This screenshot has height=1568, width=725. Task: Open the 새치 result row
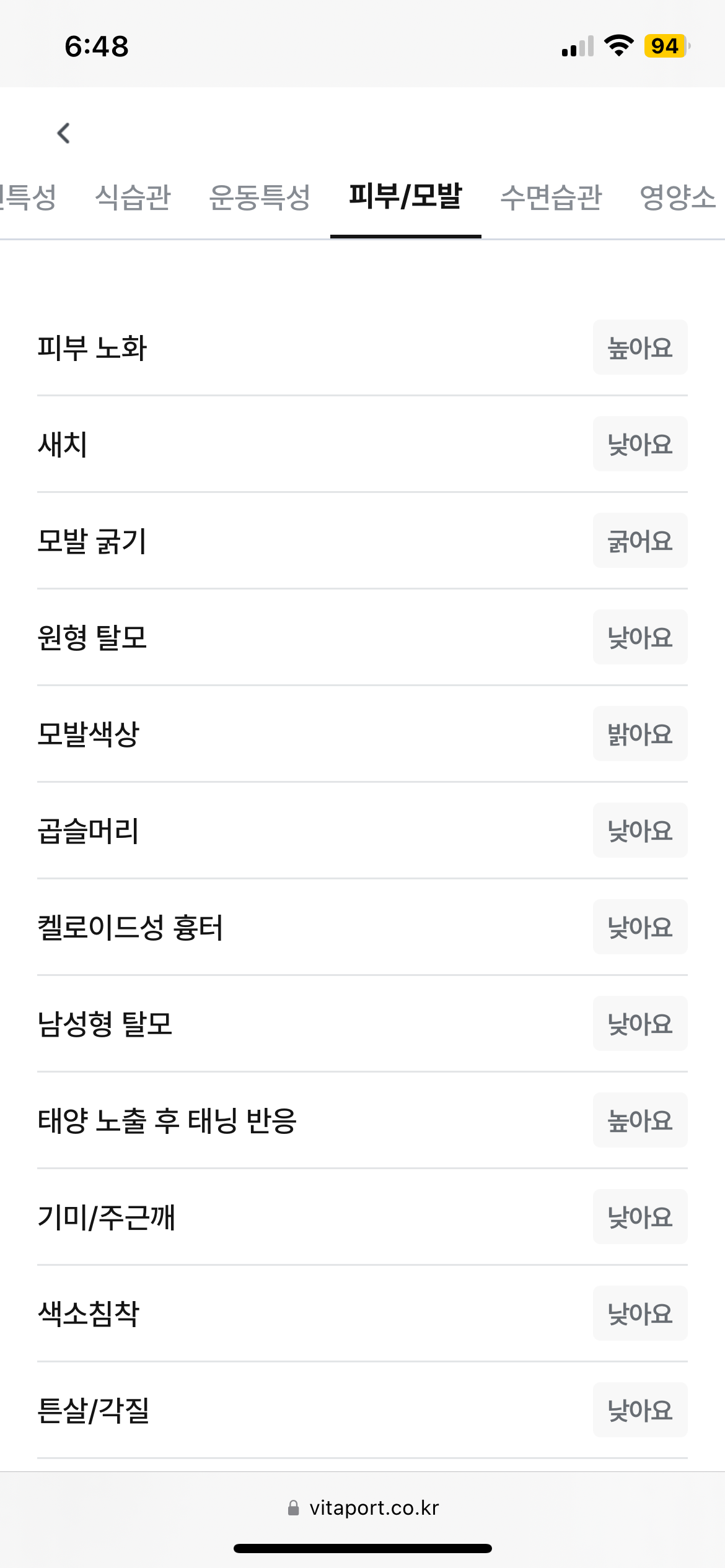point(362,444)
